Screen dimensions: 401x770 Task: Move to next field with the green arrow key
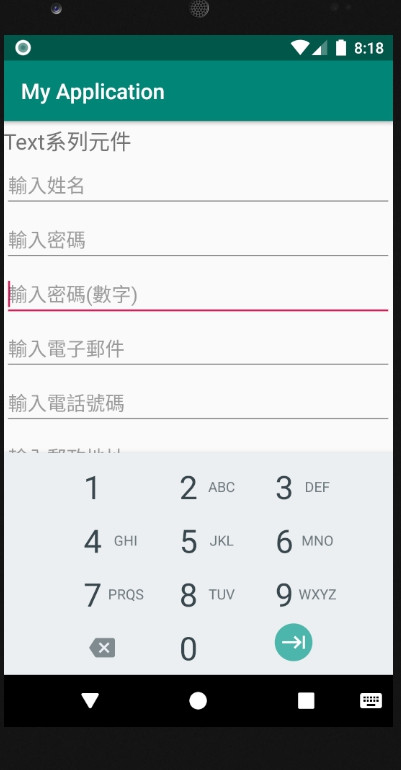tap(294, 642)
